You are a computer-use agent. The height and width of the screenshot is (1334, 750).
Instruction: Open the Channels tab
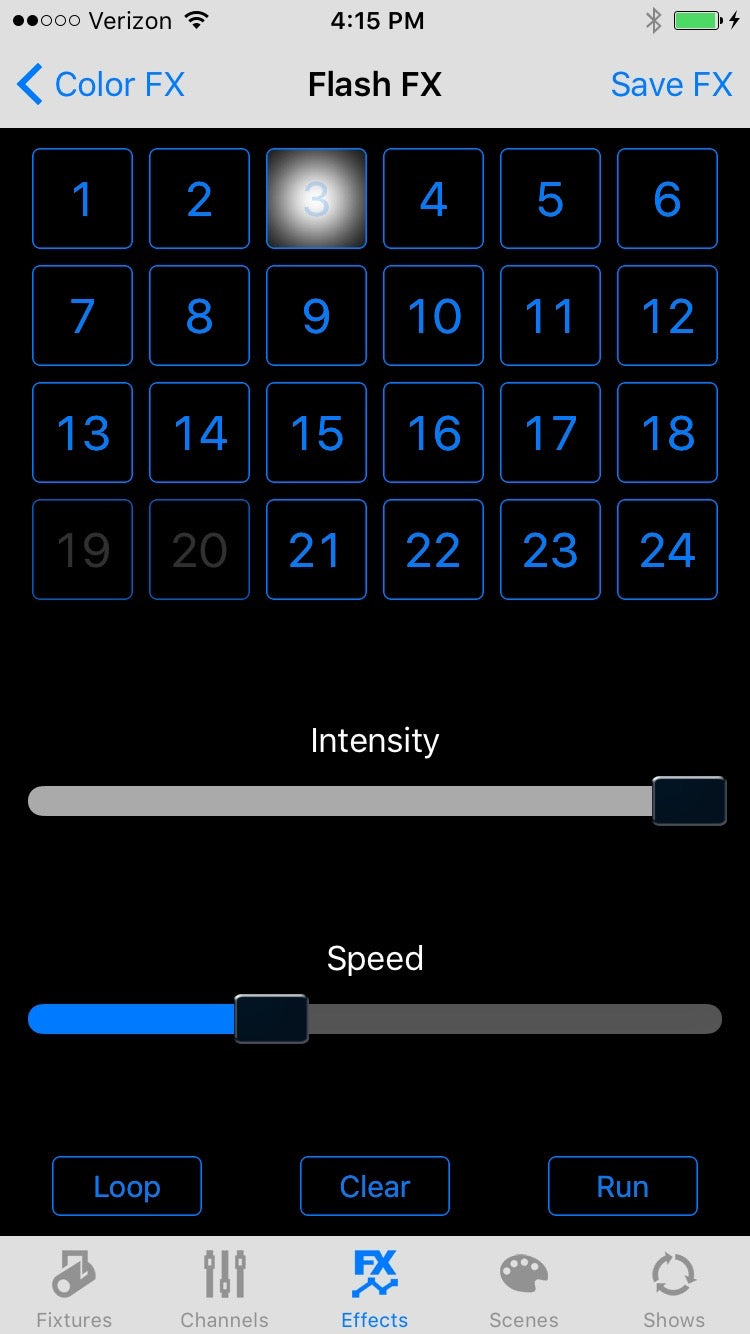tap(225, 1288)
